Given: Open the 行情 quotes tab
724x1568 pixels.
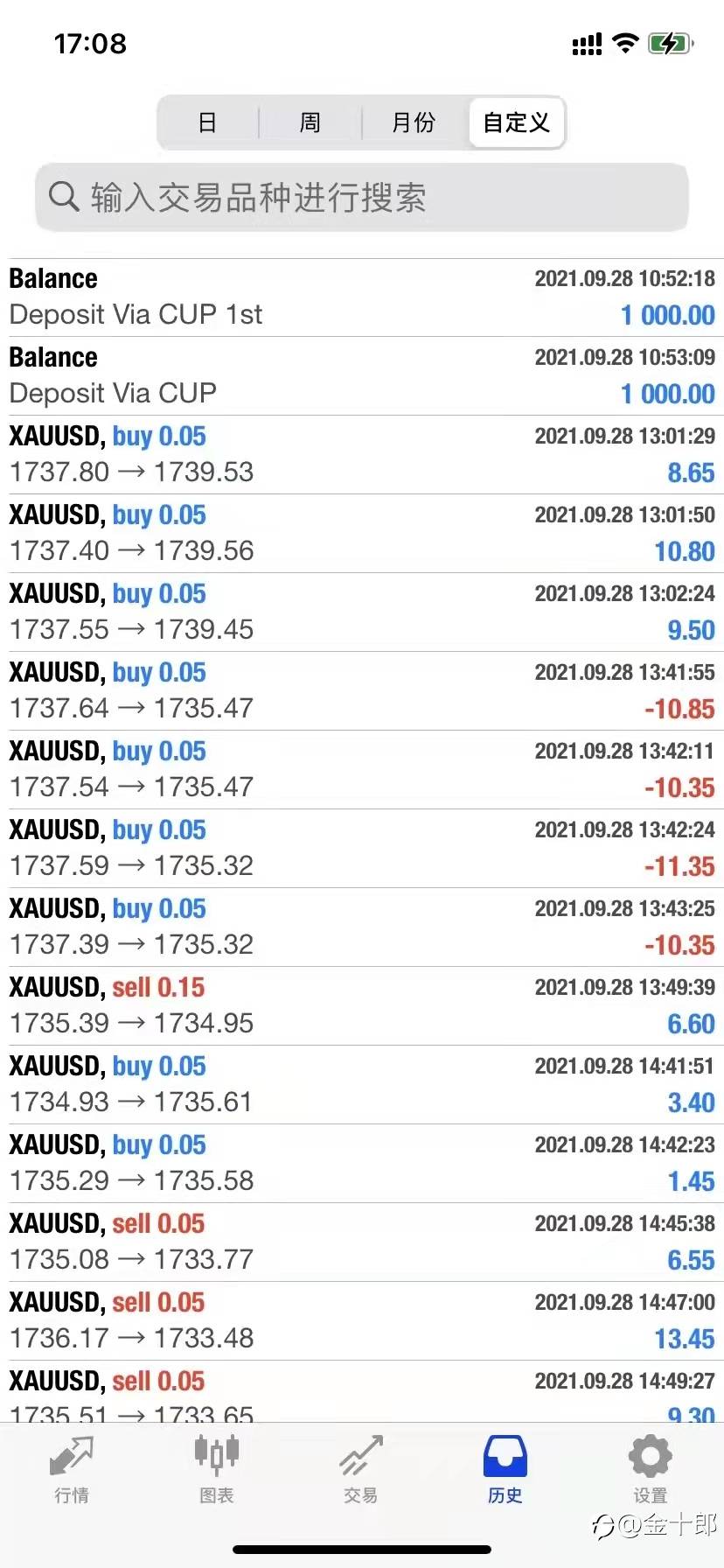Looking at the screenshot, I should 72,1470.
